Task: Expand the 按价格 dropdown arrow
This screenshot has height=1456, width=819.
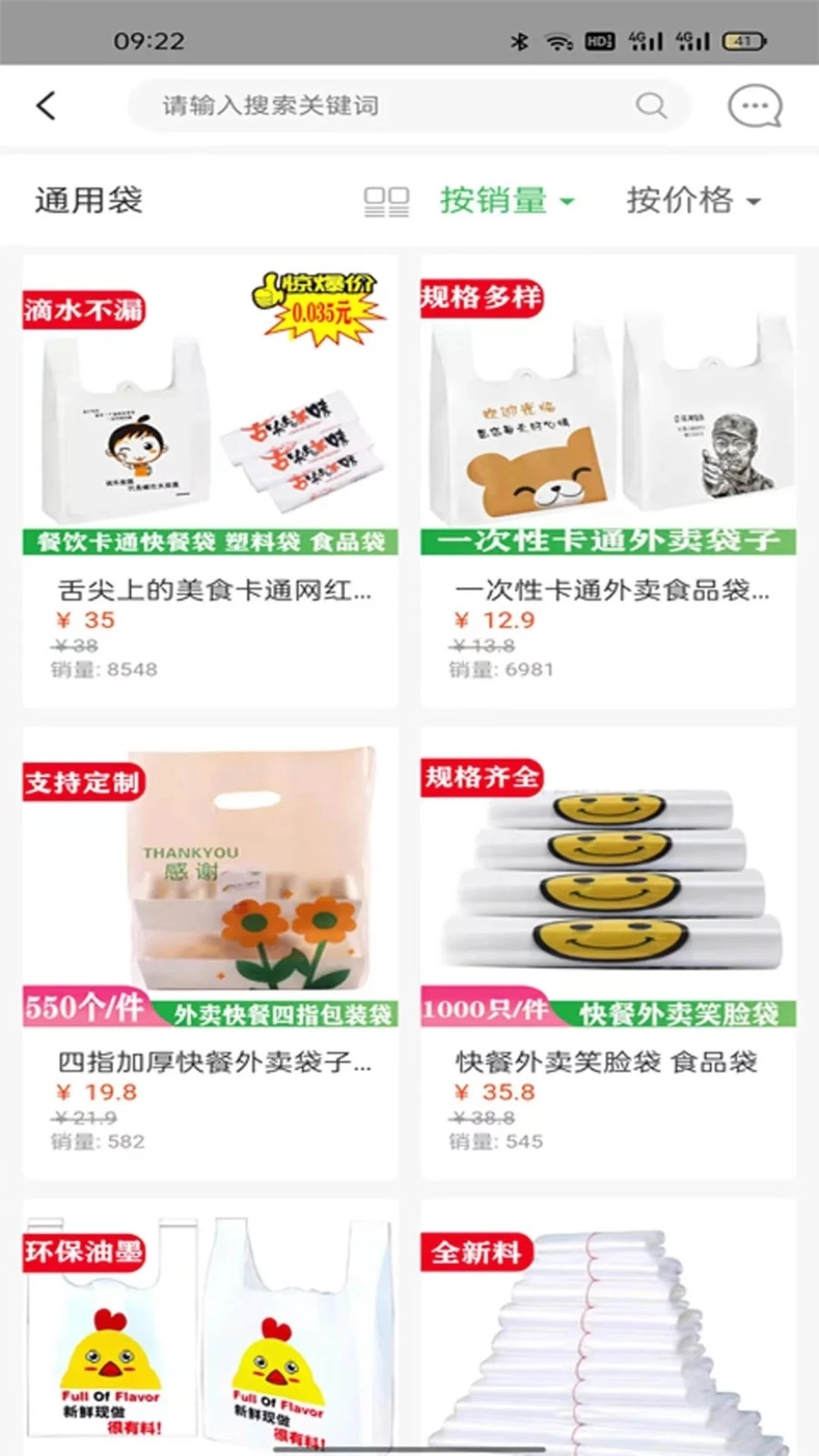Action: 755,202
